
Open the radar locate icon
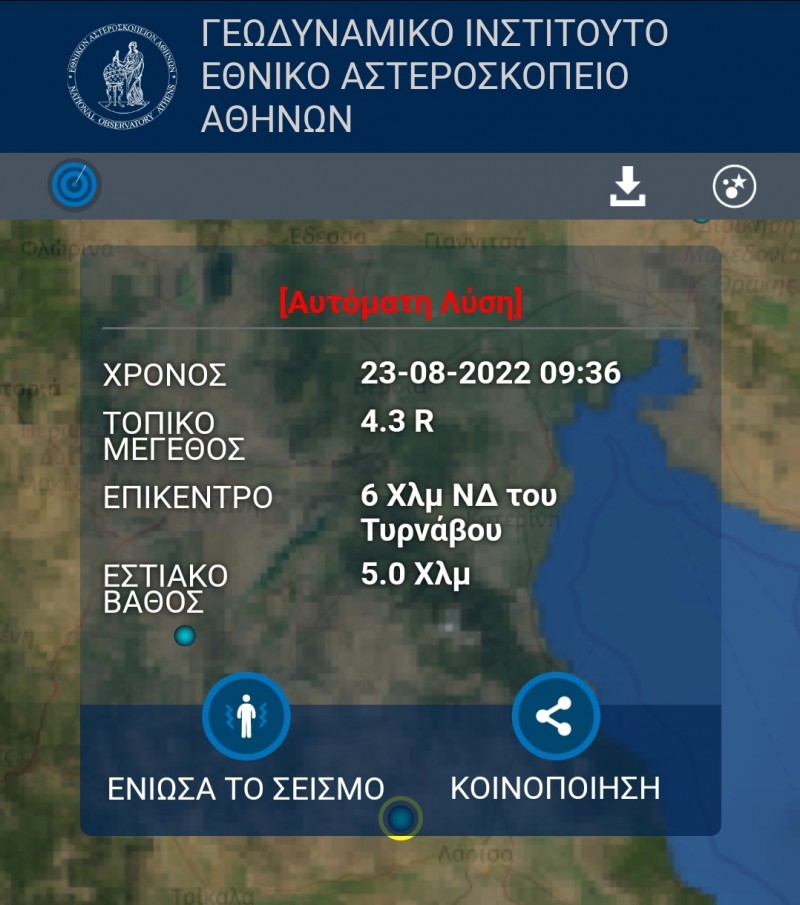[75, 185]
